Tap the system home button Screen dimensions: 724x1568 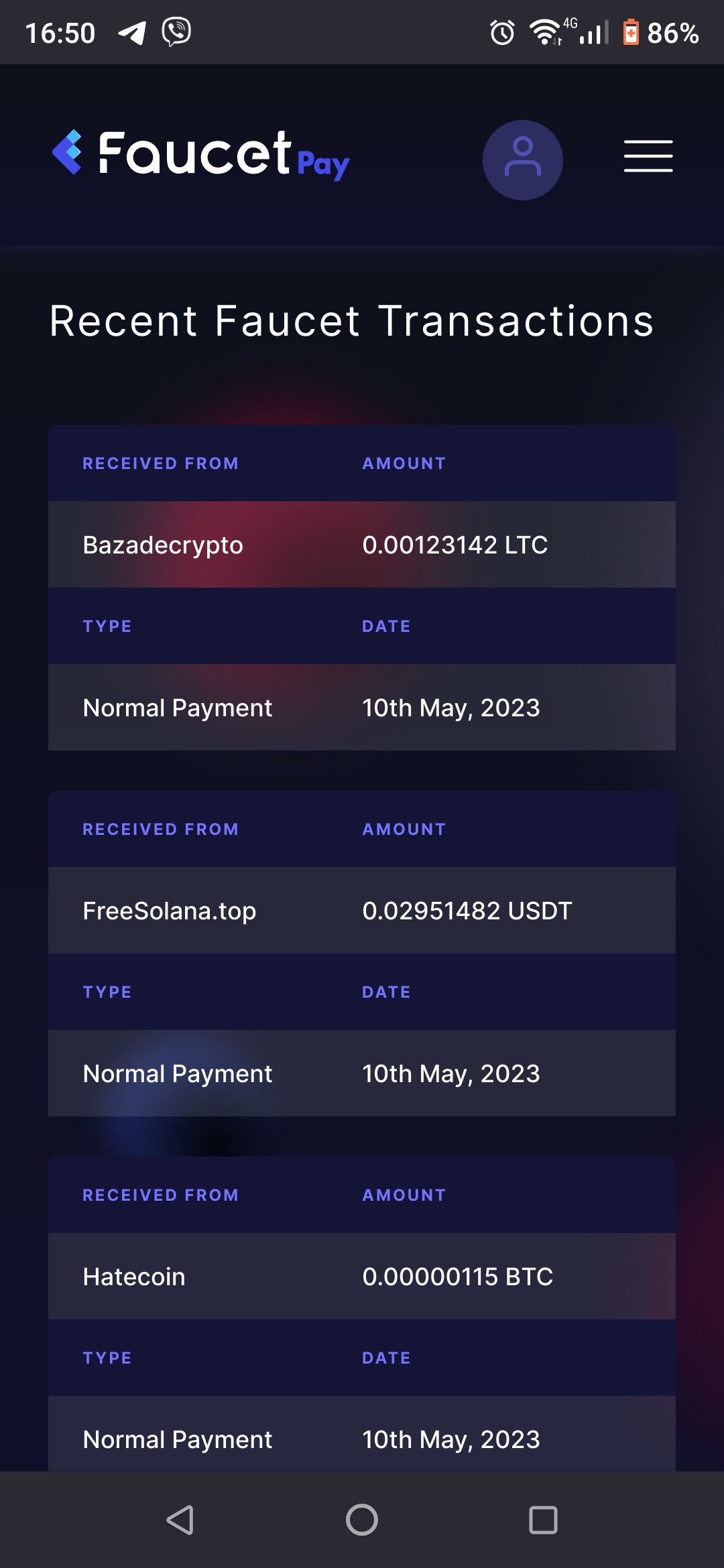click(362, 1520)
